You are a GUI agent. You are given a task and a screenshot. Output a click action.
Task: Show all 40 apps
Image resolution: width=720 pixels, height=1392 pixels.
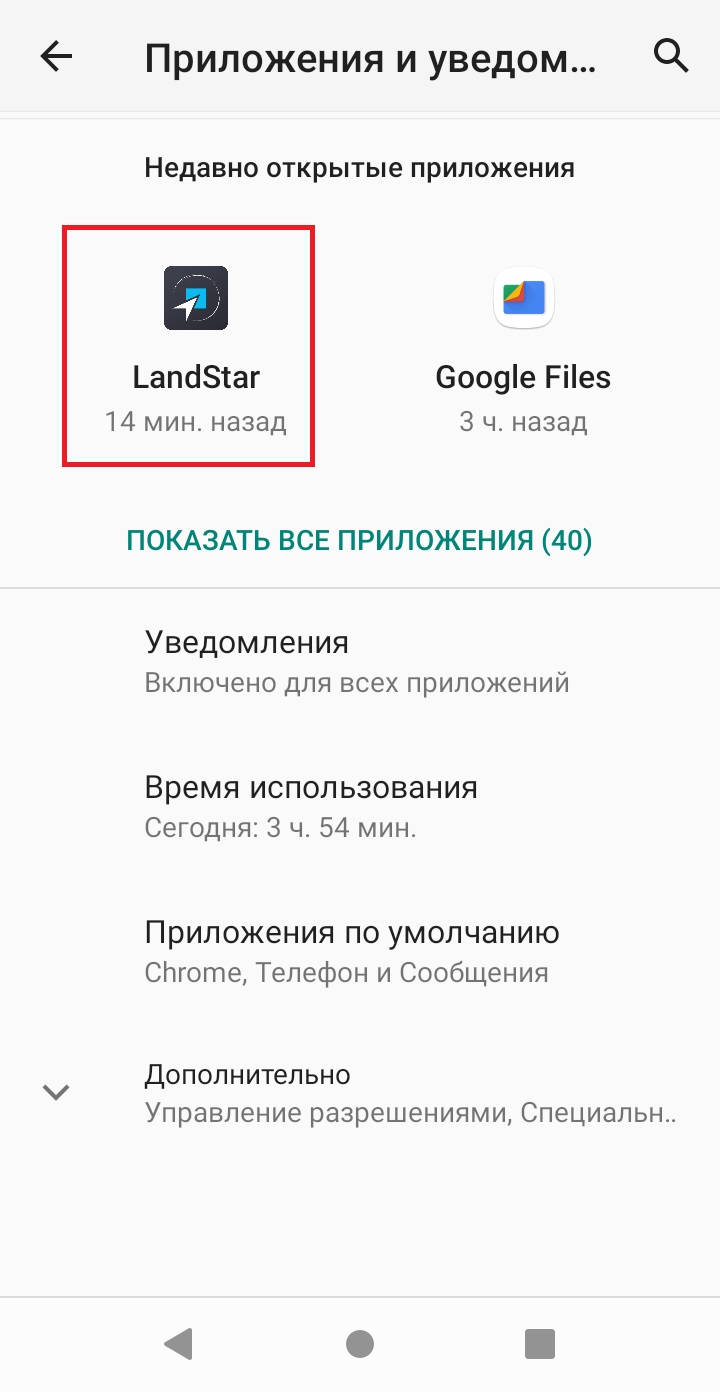359,541
